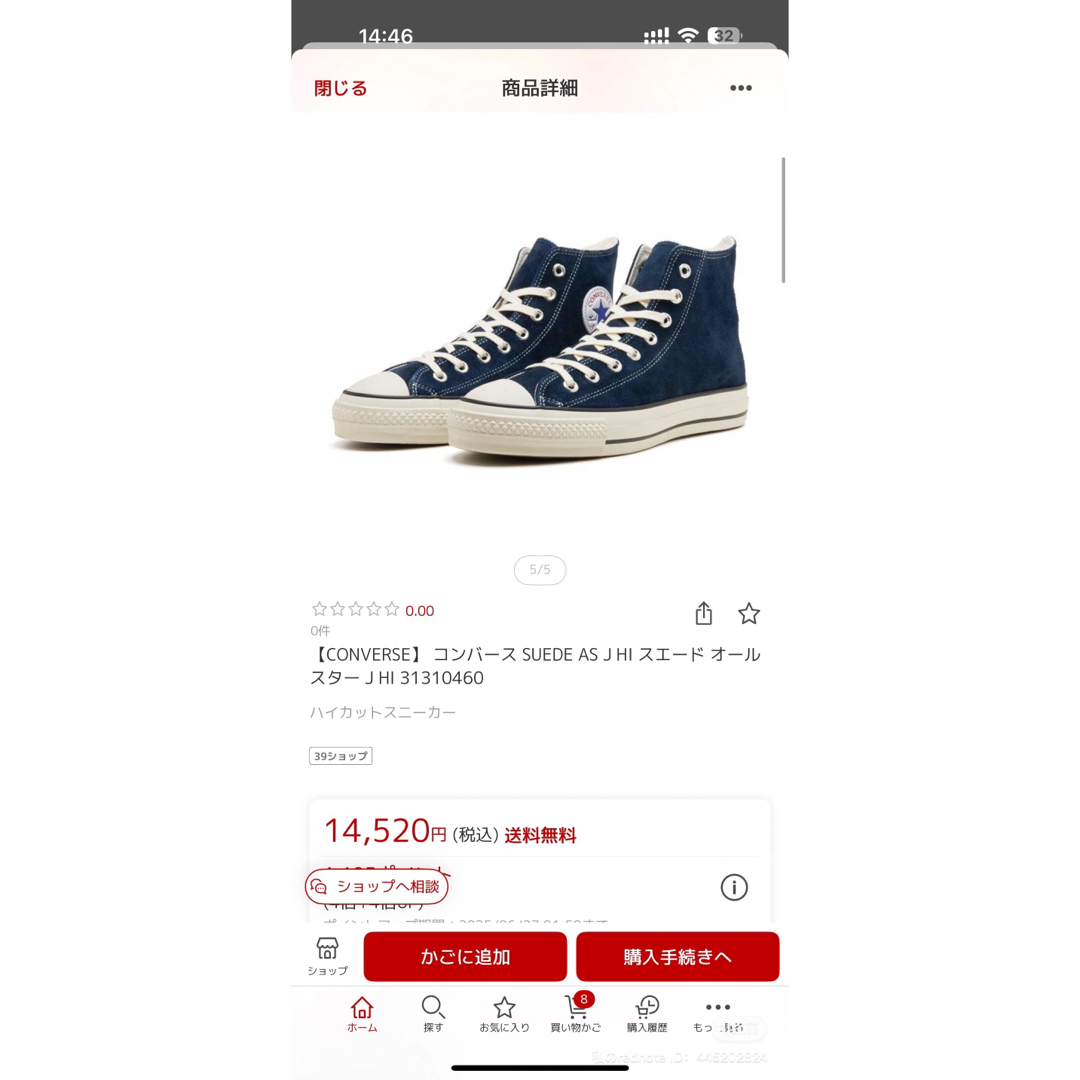Open the お気に入り favorites tab

pyautogui.click(x=504, y=1014)
